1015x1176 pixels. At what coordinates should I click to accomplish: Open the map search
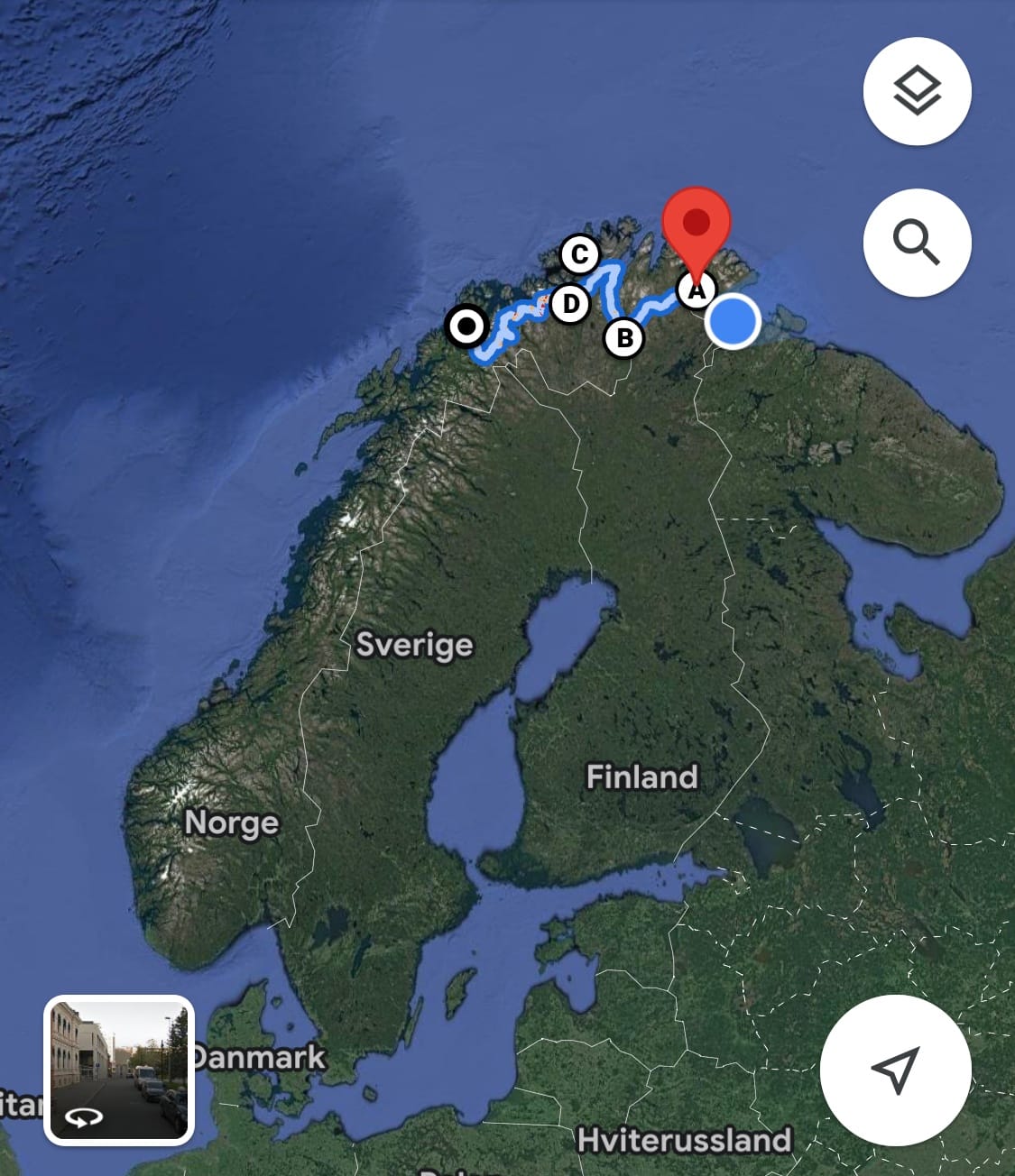917,243
